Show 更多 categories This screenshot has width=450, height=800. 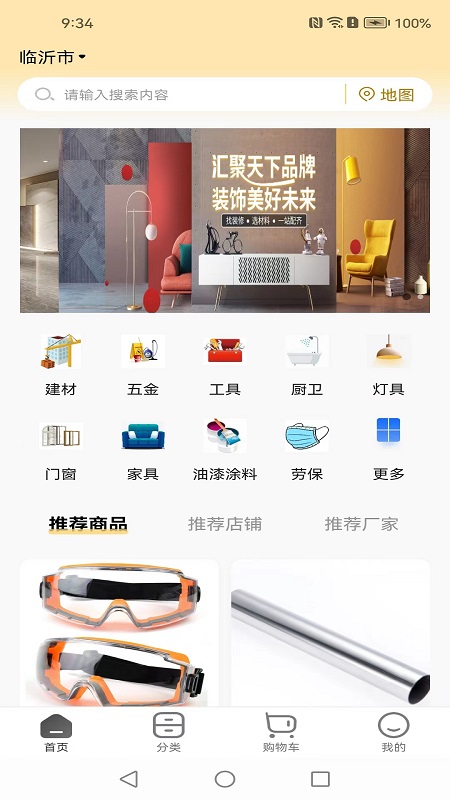tap(389, 450)
